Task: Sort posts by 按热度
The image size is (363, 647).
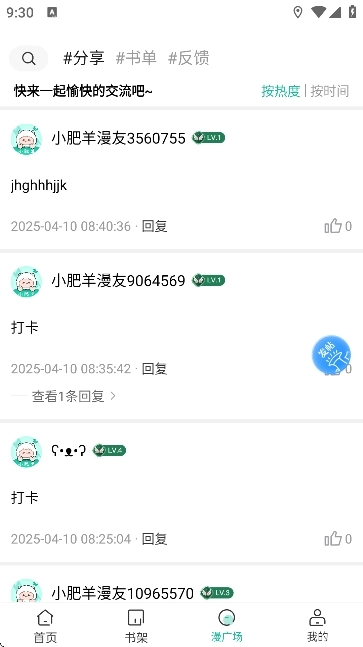Action: (280, 91)
